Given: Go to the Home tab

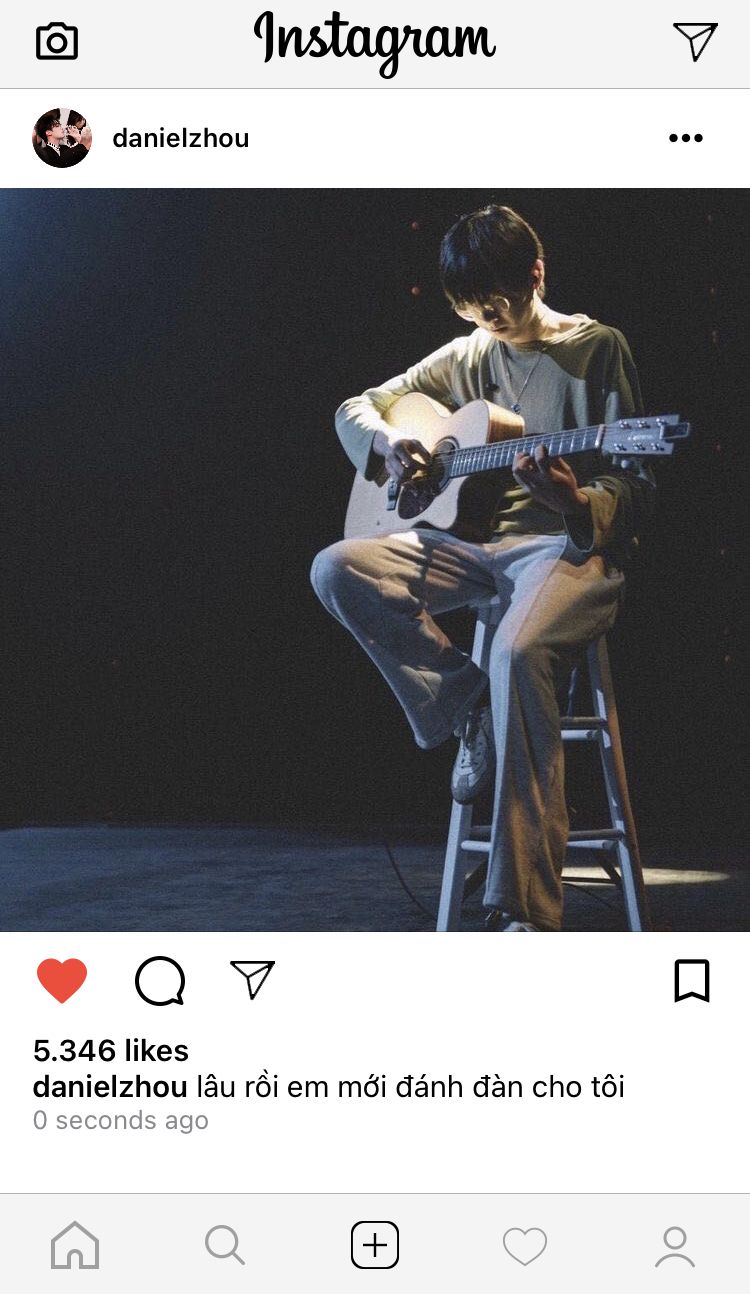Looking at the screenshot, I should coord(75,1246).
